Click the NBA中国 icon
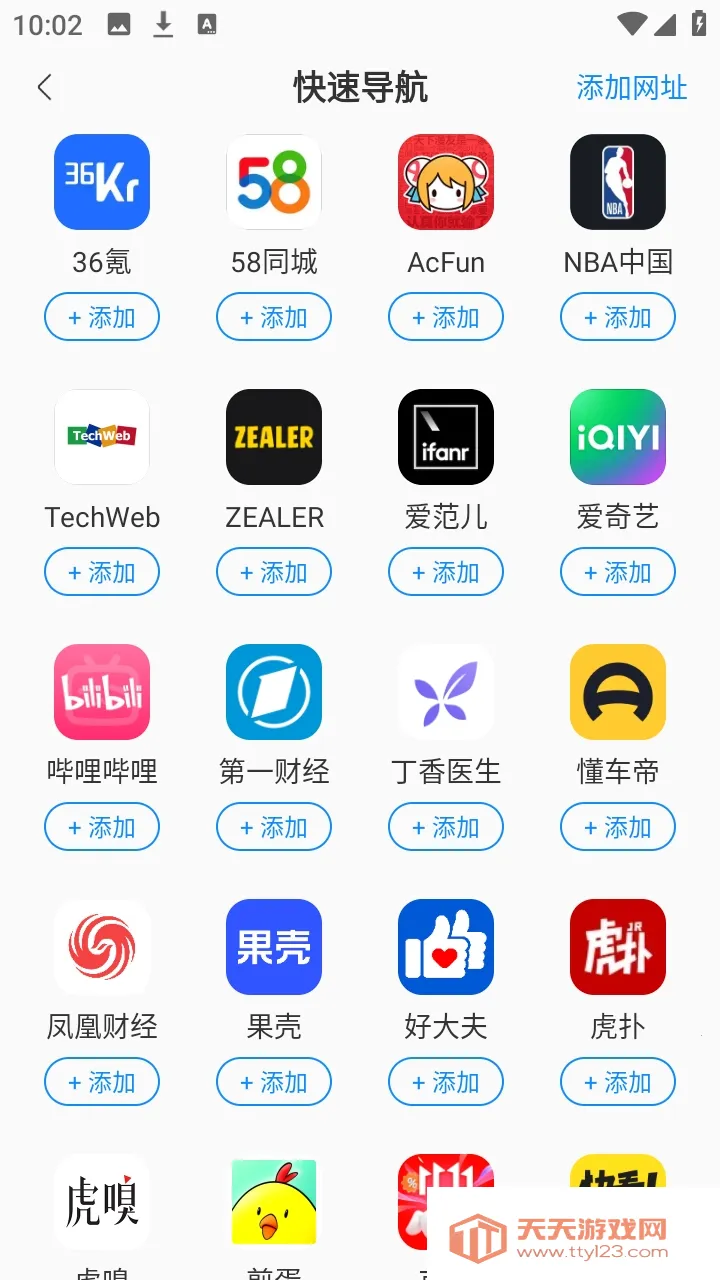Viewport: 720px width, 1280px height. [617, 181]
